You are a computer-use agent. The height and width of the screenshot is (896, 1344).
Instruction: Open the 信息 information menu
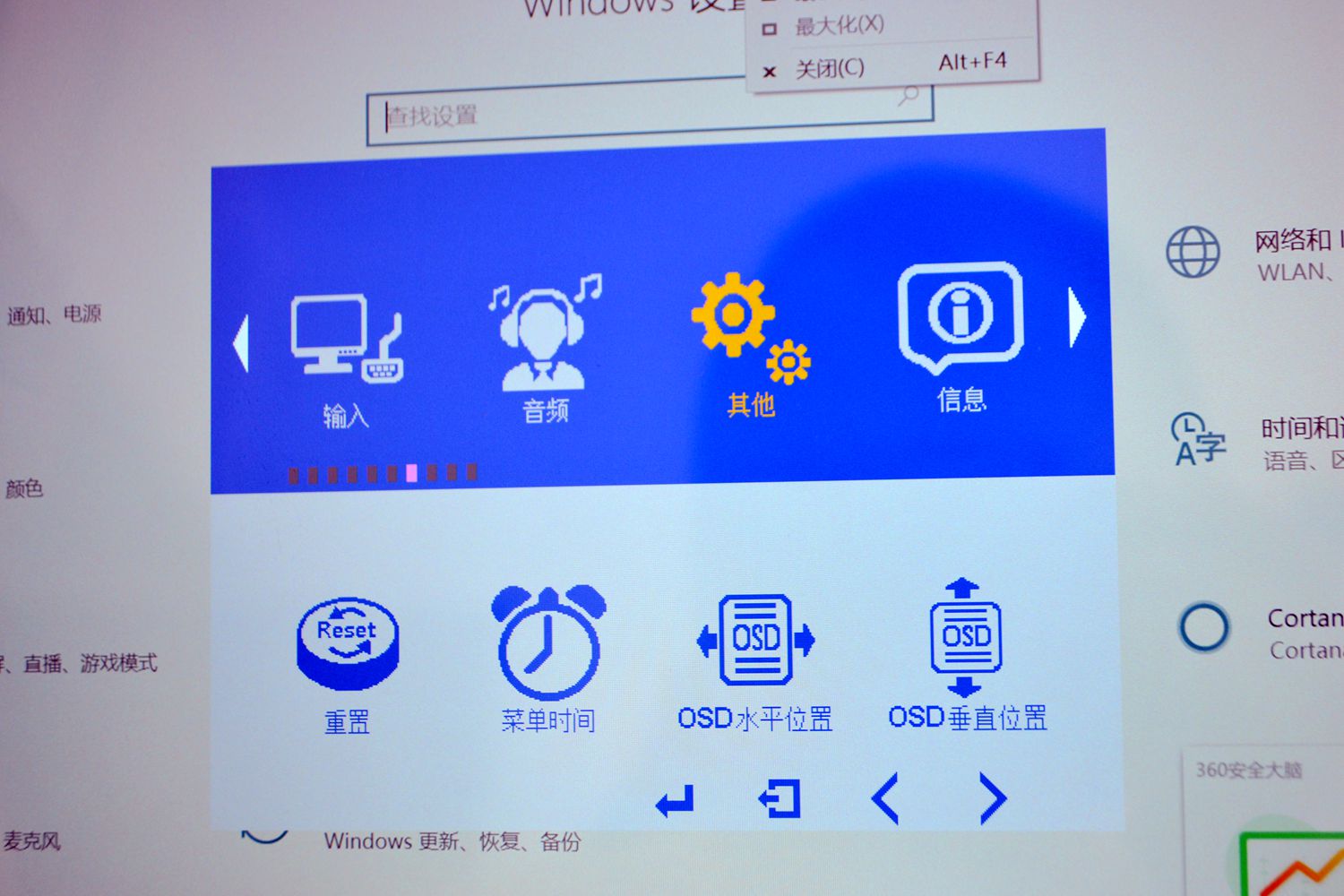(x=961, y=336)
